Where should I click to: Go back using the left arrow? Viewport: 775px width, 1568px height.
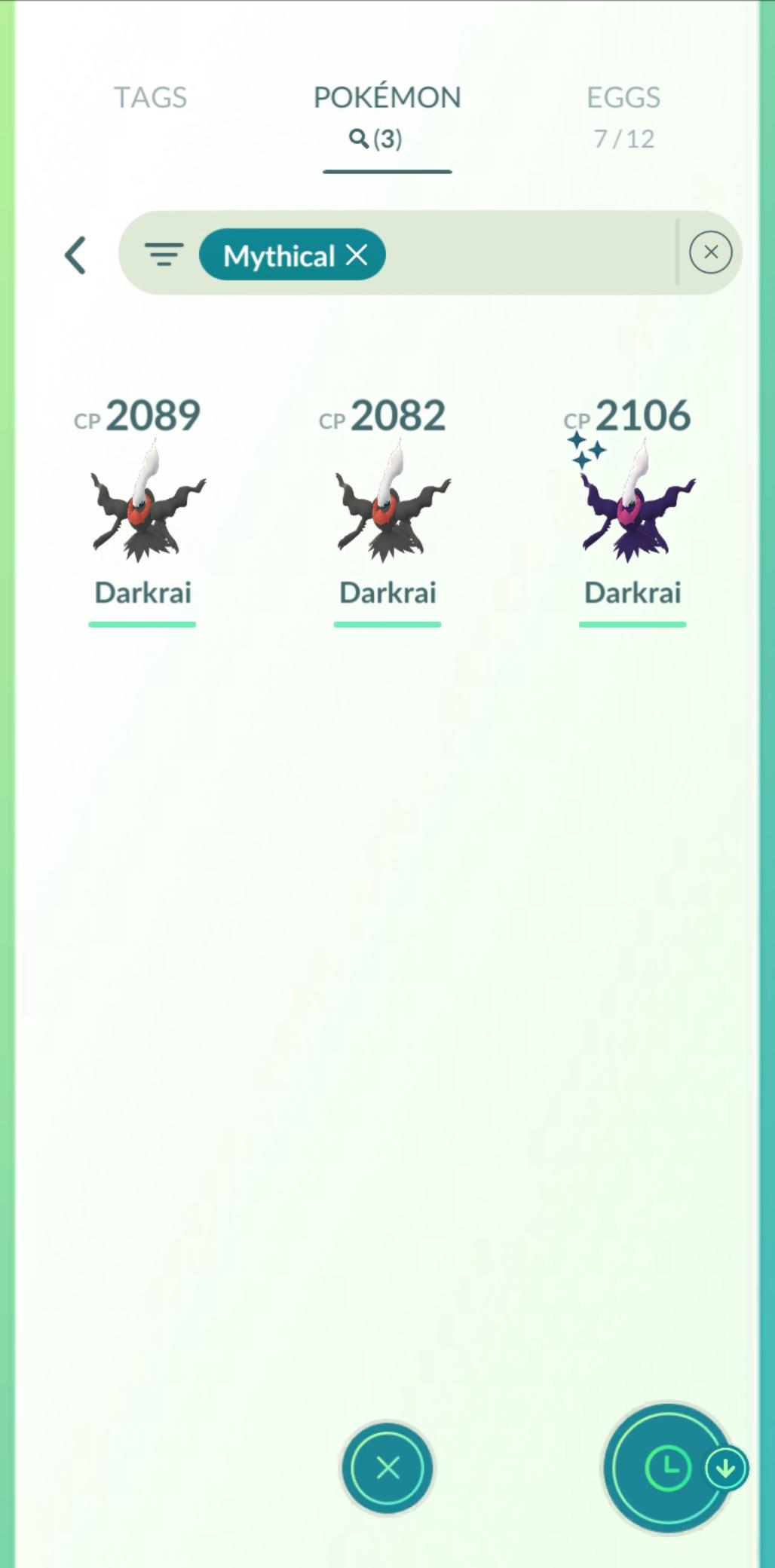click(75, 255)
